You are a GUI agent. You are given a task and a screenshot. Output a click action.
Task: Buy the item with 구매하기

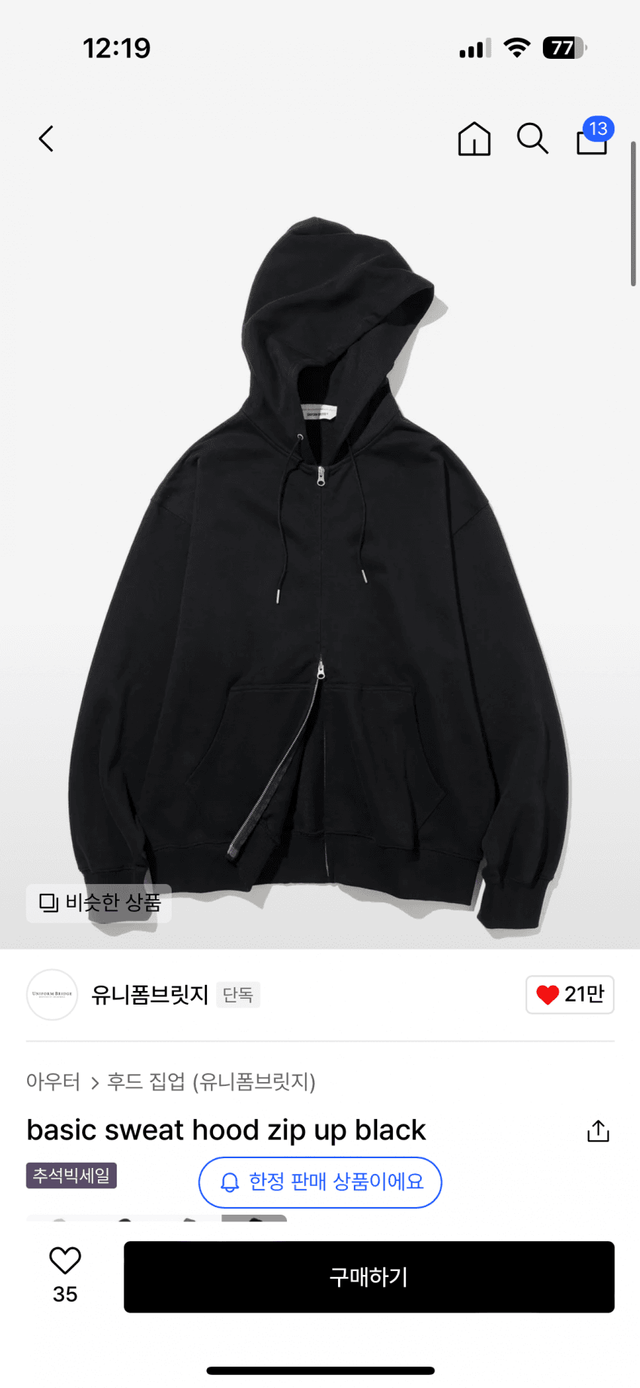368,1277
